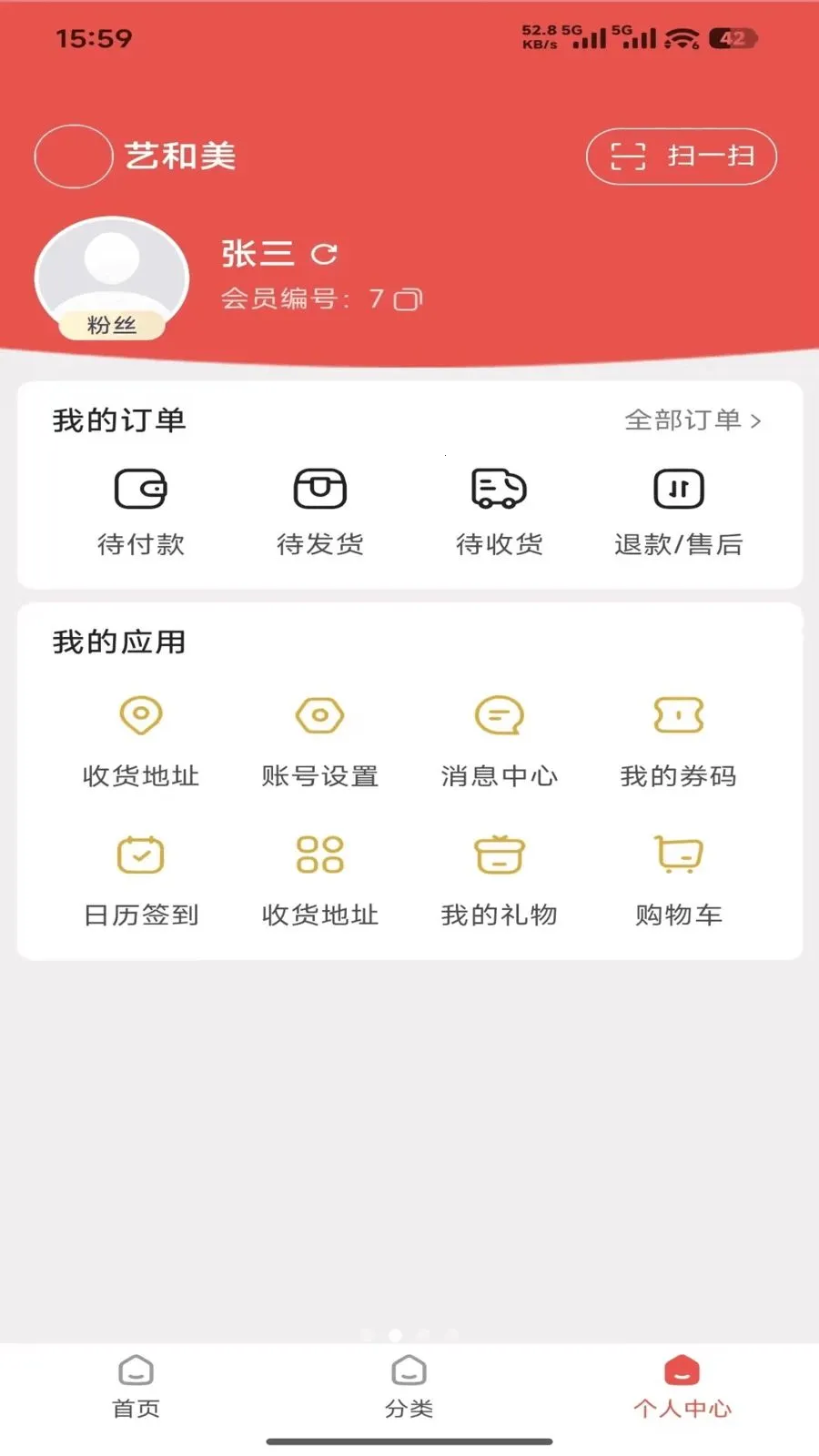This screenshot has width=819, height=1456.
Task: Open 全部订单 to view all orders
Action: pyautogui.click(x=692, y=420)
